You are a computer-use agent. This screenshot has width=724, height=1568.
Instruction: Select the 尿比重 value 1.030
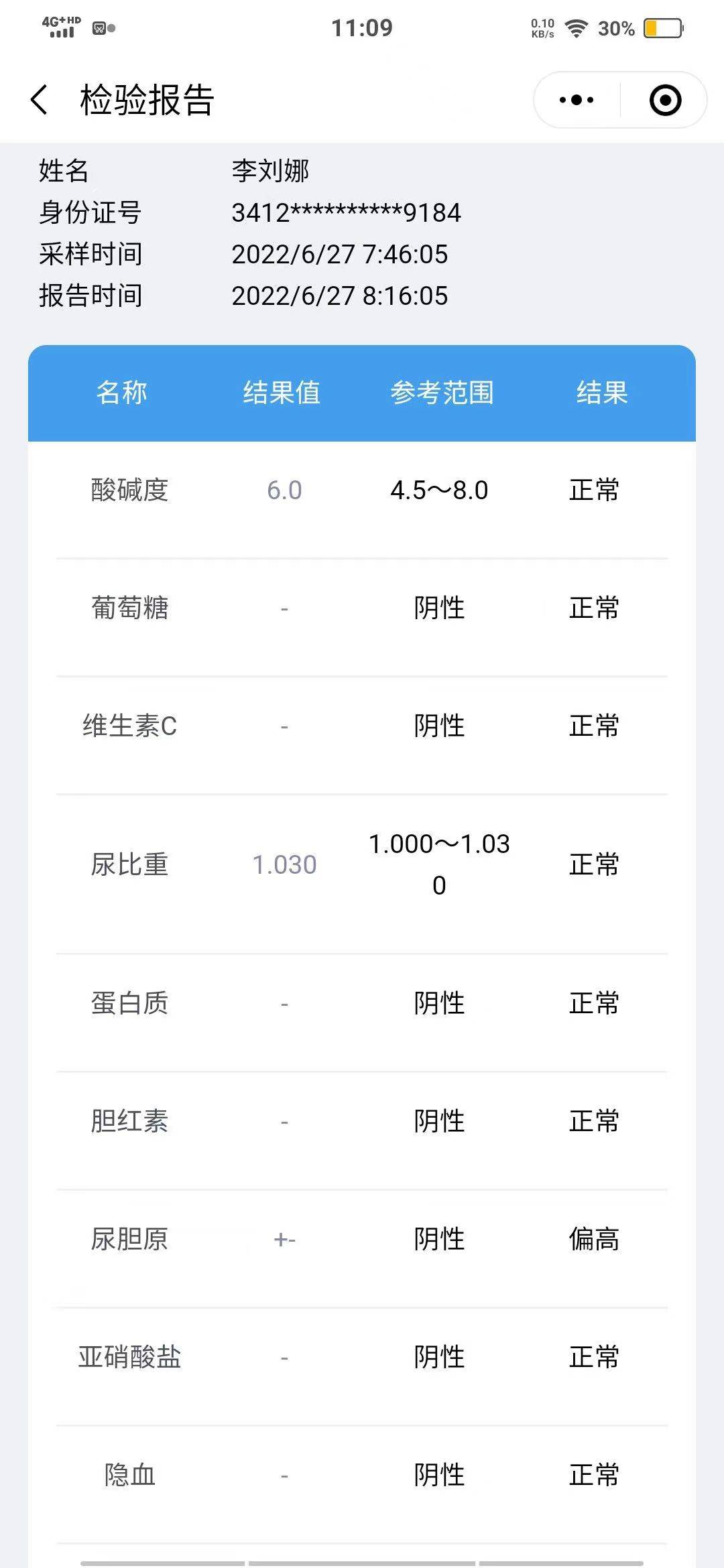click(x=284, y=865)
